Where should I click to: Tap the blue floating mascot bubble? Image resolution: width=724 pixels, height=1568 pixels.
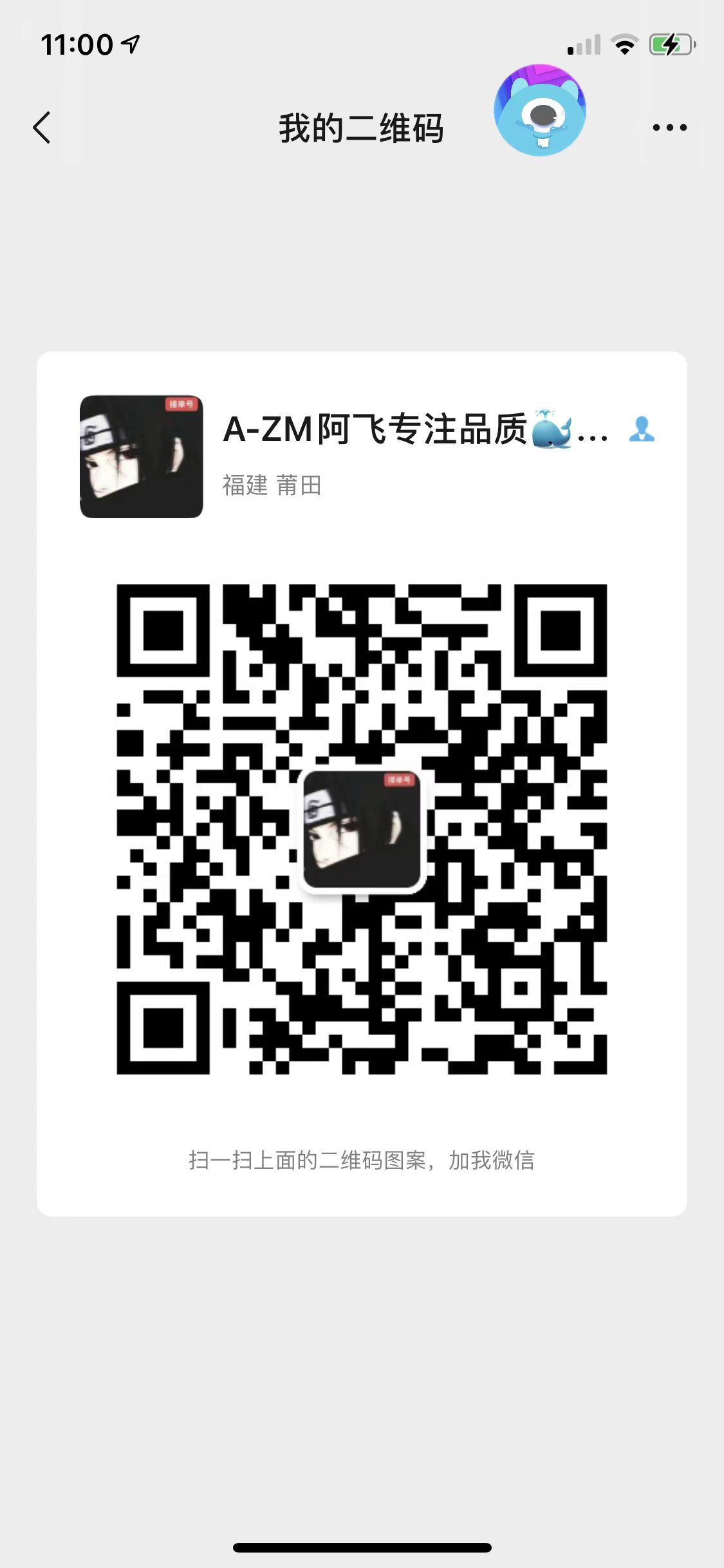tap(539, 111)
